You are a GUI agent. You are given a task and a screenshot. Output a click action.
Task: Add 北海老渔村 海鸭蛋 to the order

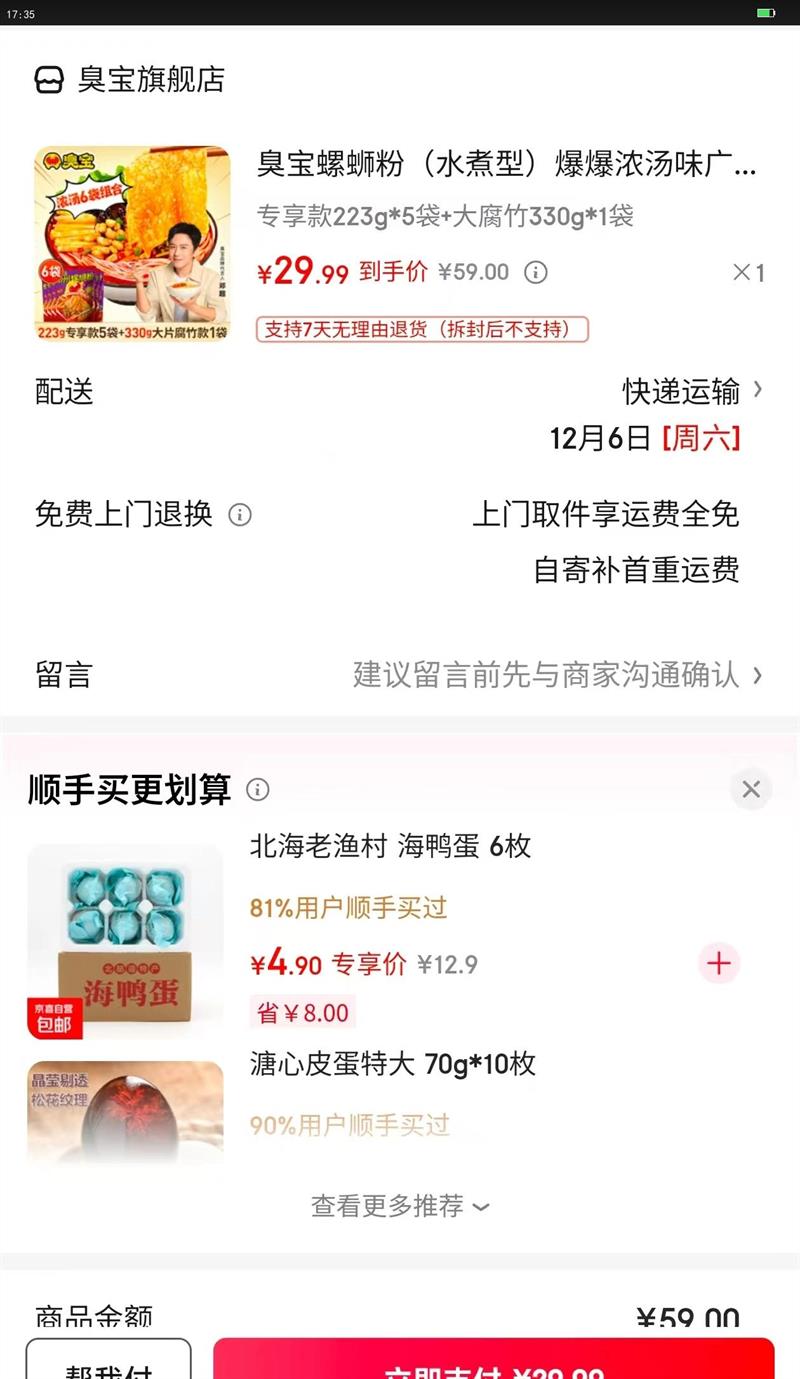tap(719, 964)
